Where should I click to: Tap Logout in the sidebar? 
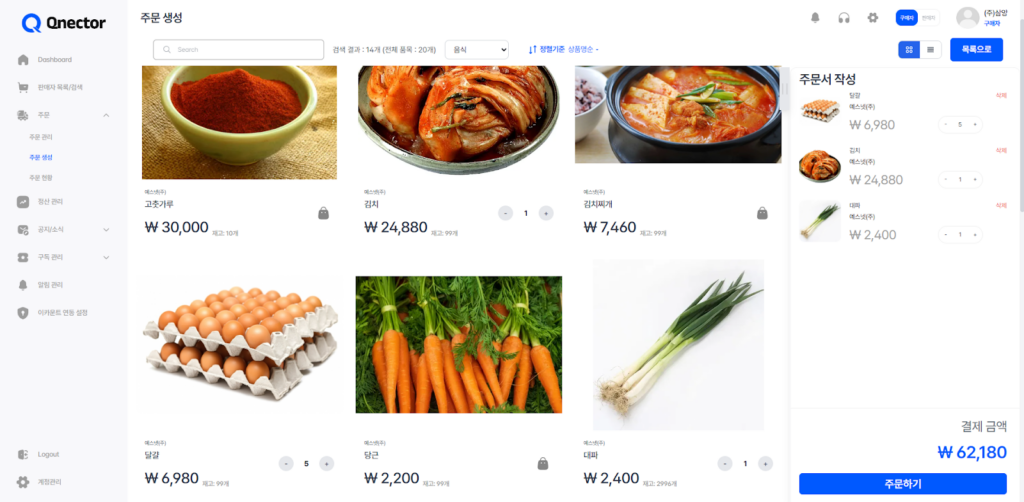(48, 454)
